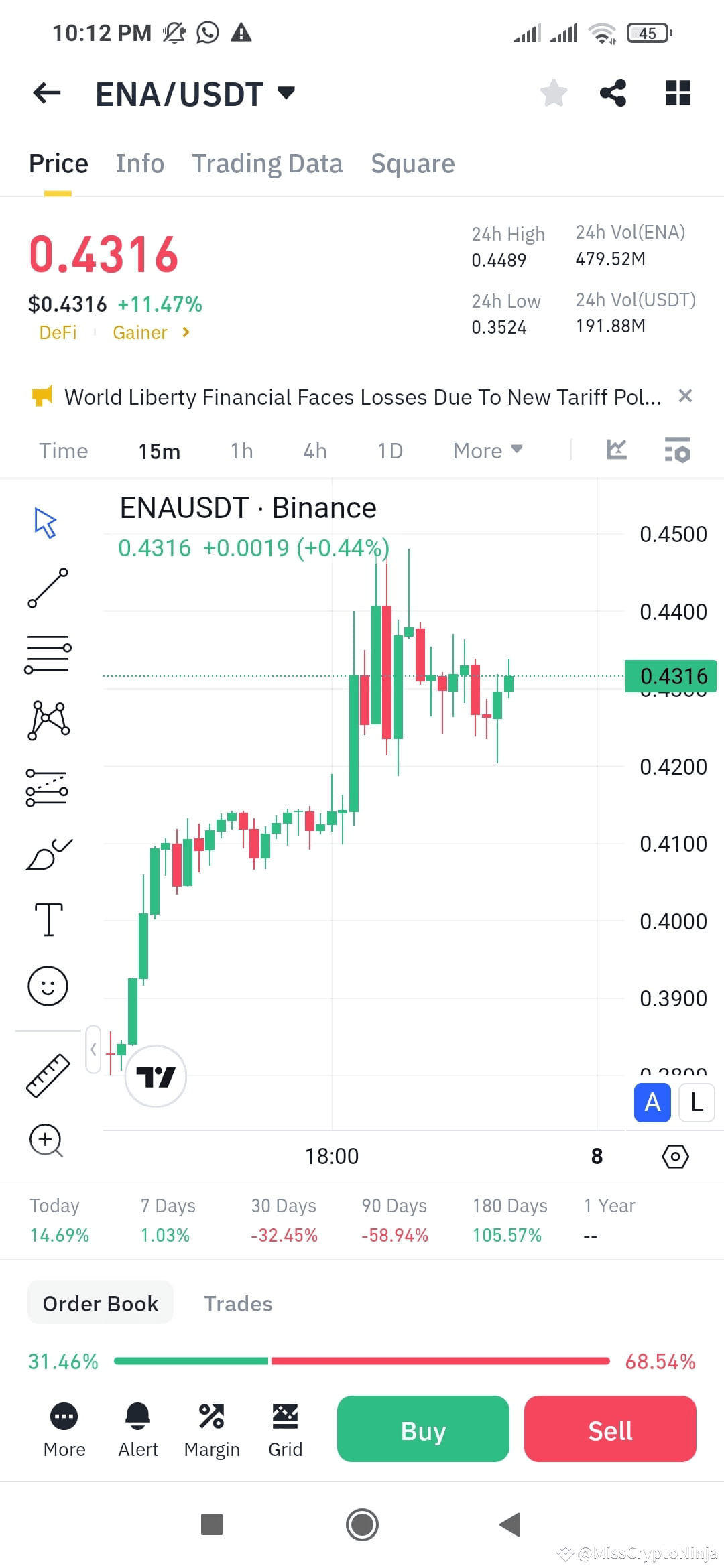Screen dimensions: 724x1568
Task: Set a price Alert
Action: pos(137,1429)
